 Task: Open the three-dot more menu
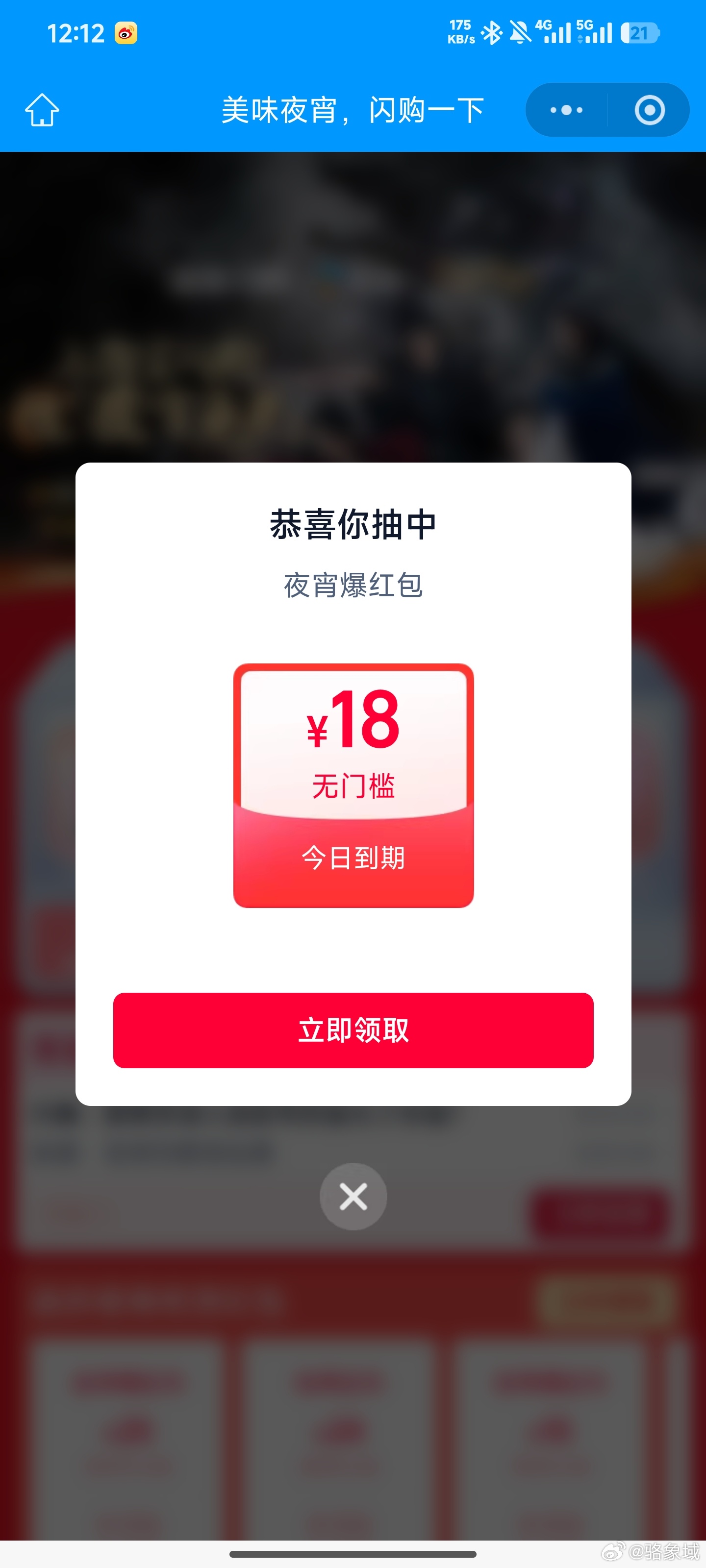(x=566, y=110)
